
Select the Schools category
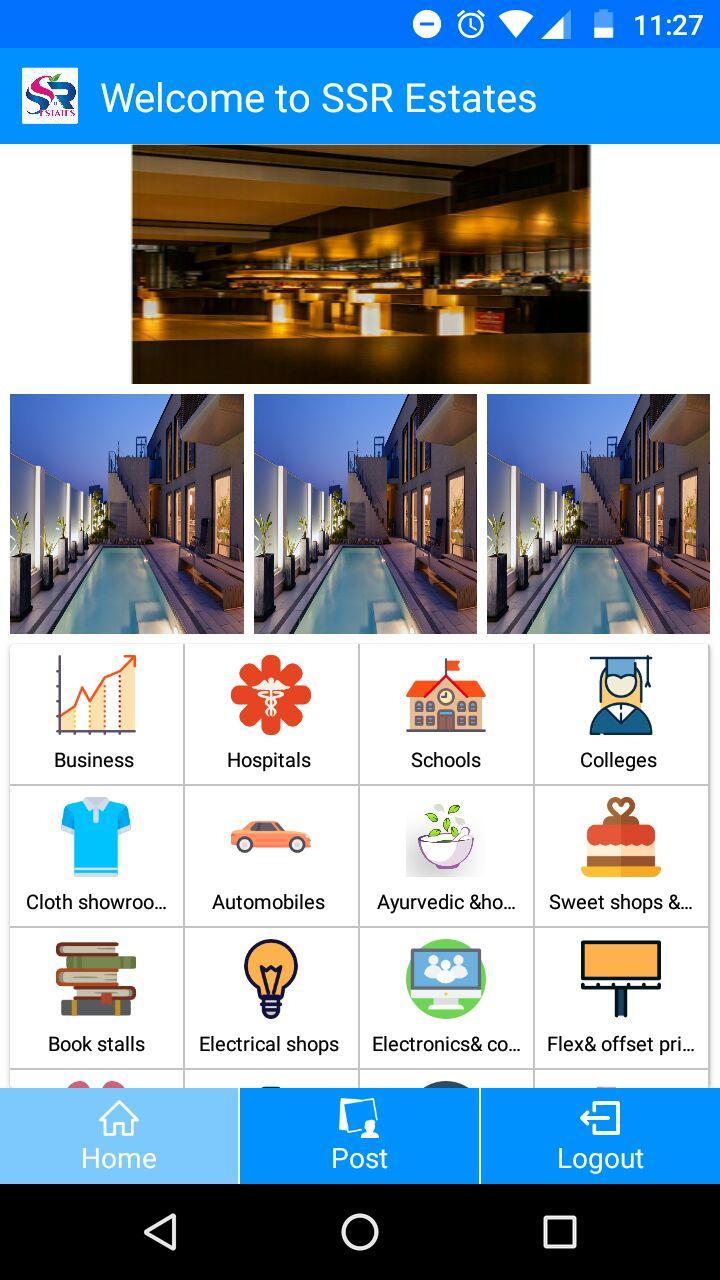pos(446,714)
